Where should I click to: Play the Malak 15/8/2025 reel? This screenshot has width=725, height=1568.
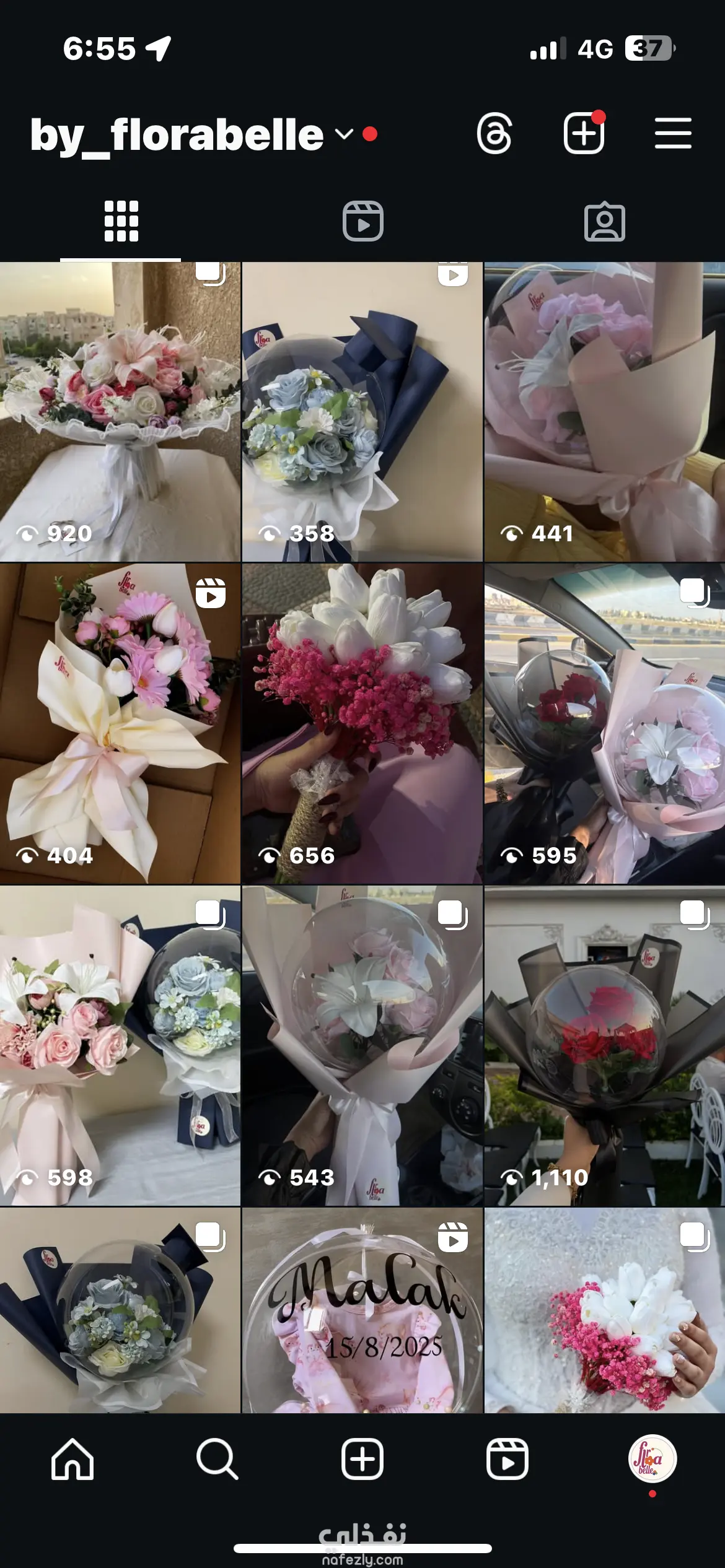(x=362, y=1310)
